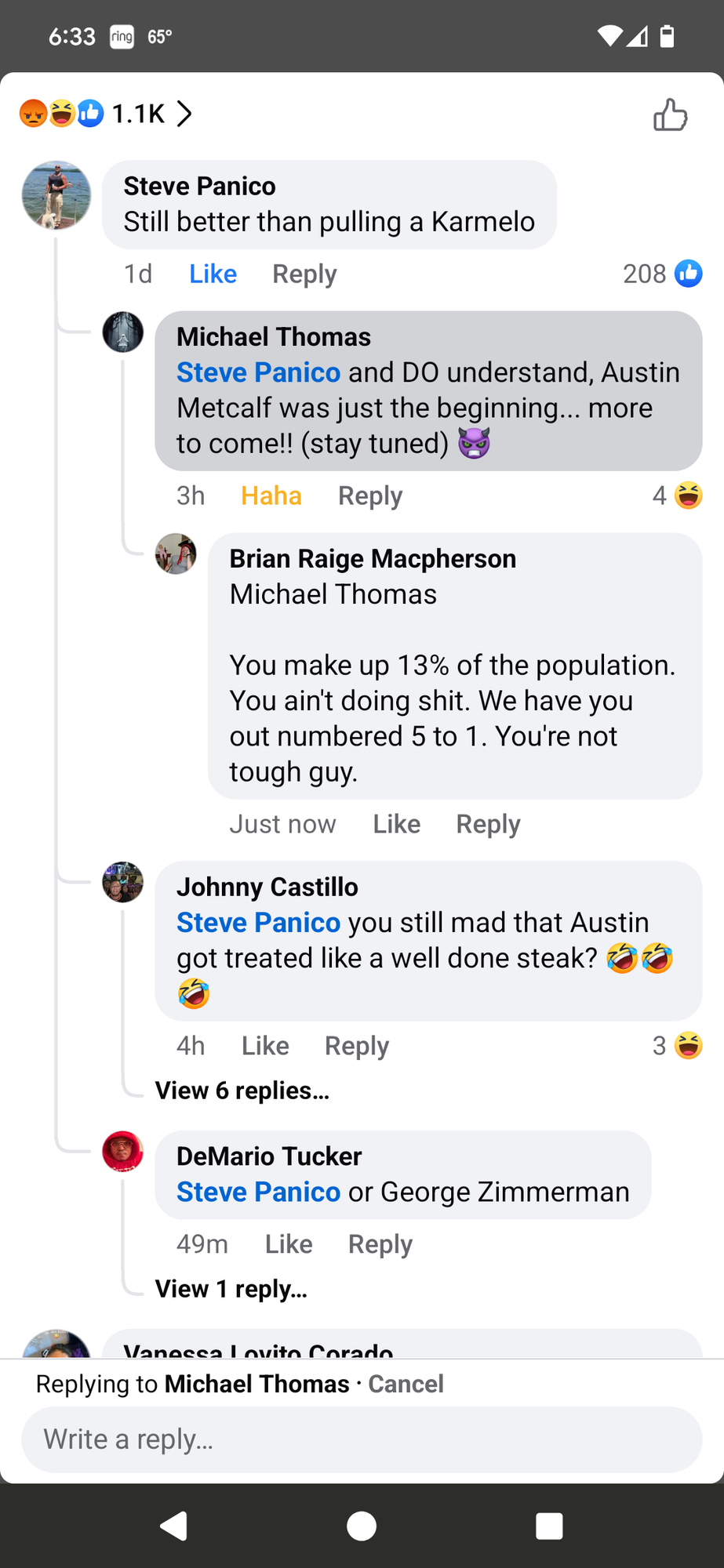Open Steve Panico's profile picture
This screenshot has width=724, height=1568.
(x=56, y=196)
